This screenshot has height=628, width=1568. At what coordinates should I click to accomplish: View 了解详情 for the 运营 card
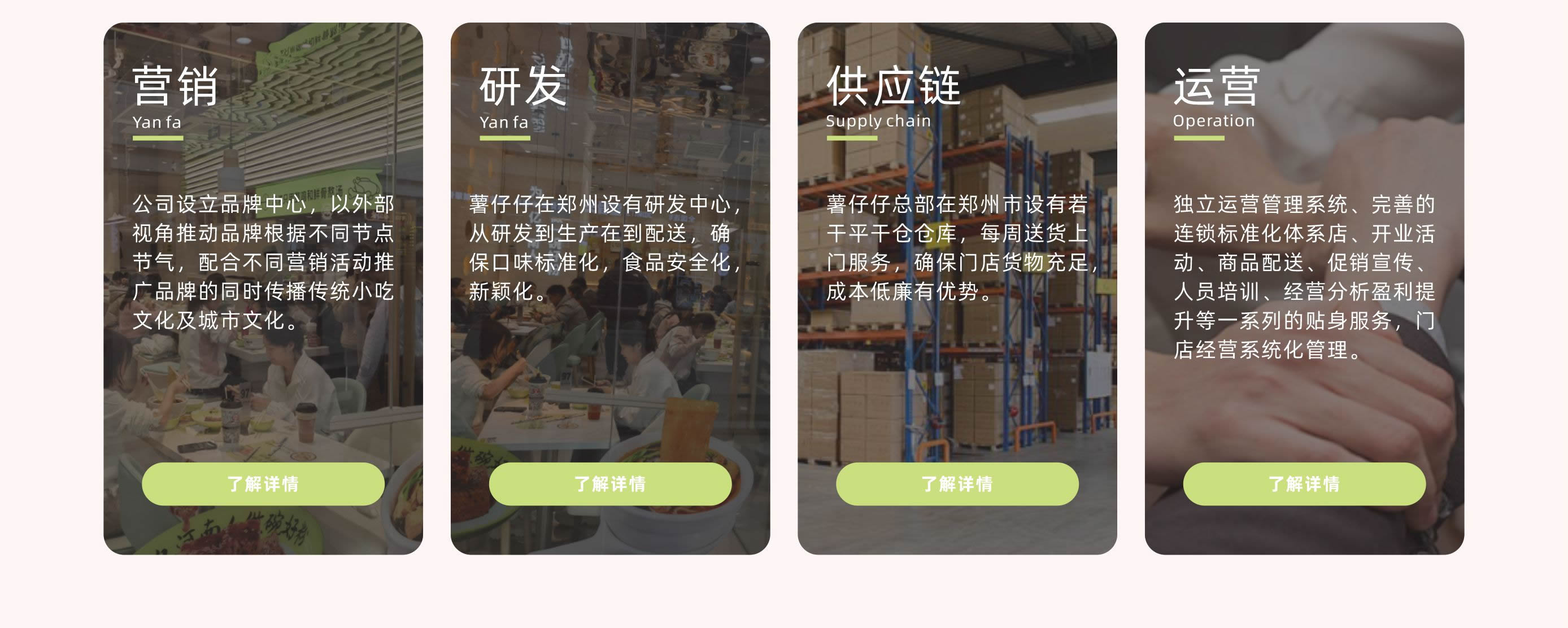[1304, 484]
